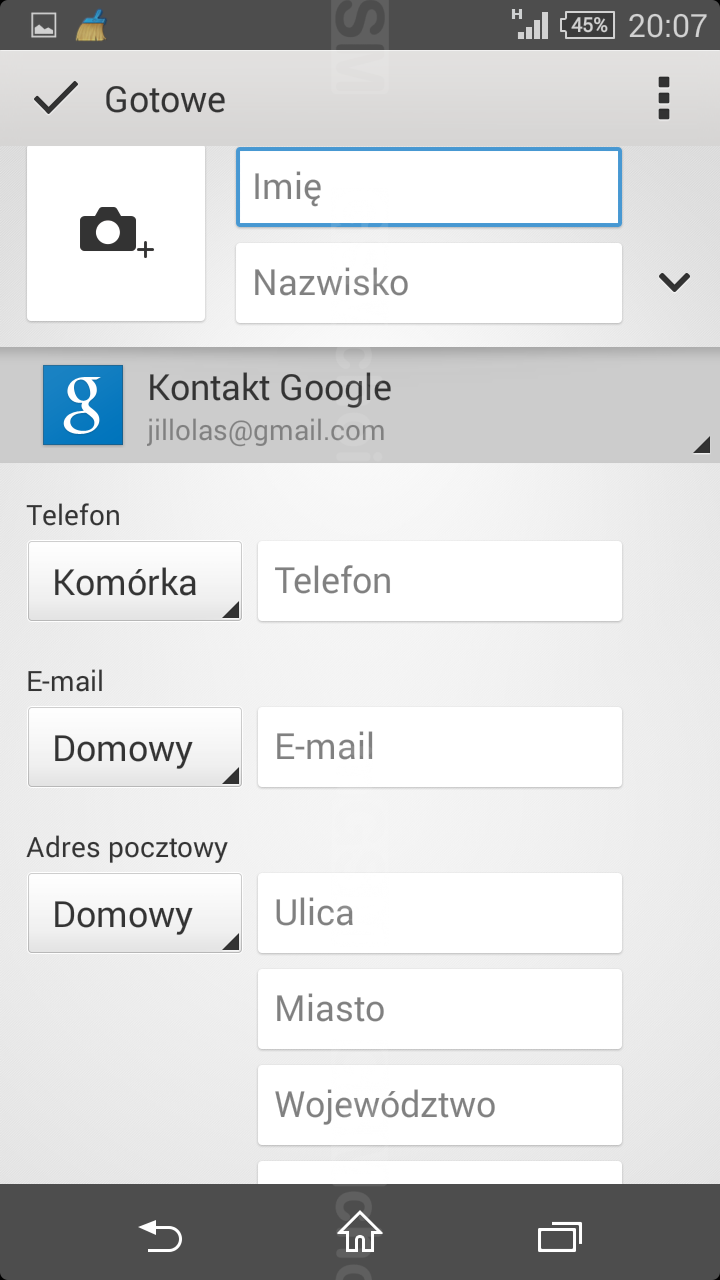Tap the Ulica field
The image size is (720, 1280).
[440, 913]
